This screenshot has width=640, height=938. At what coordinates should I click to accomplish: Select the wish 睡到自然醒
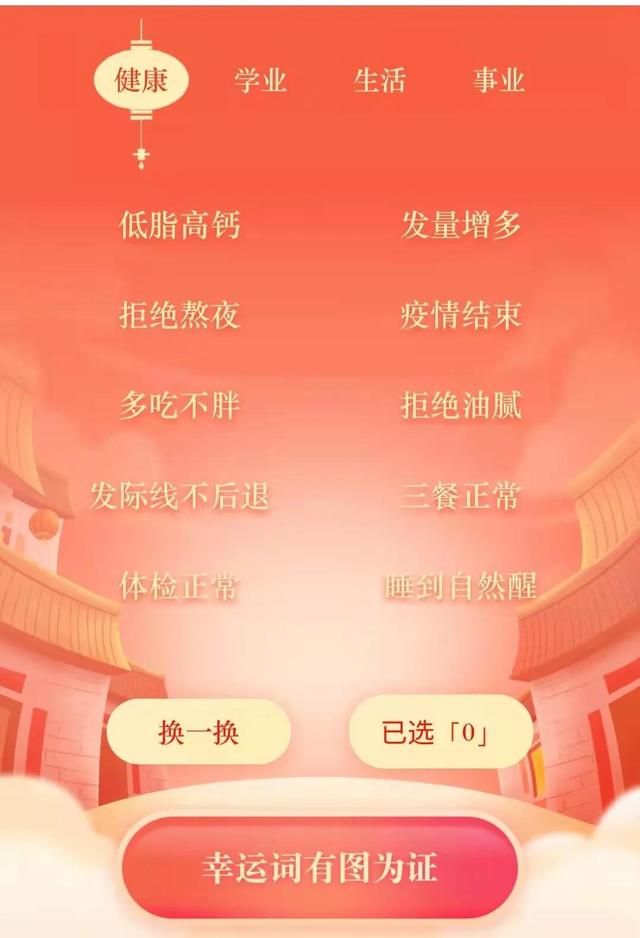[461, 586]
